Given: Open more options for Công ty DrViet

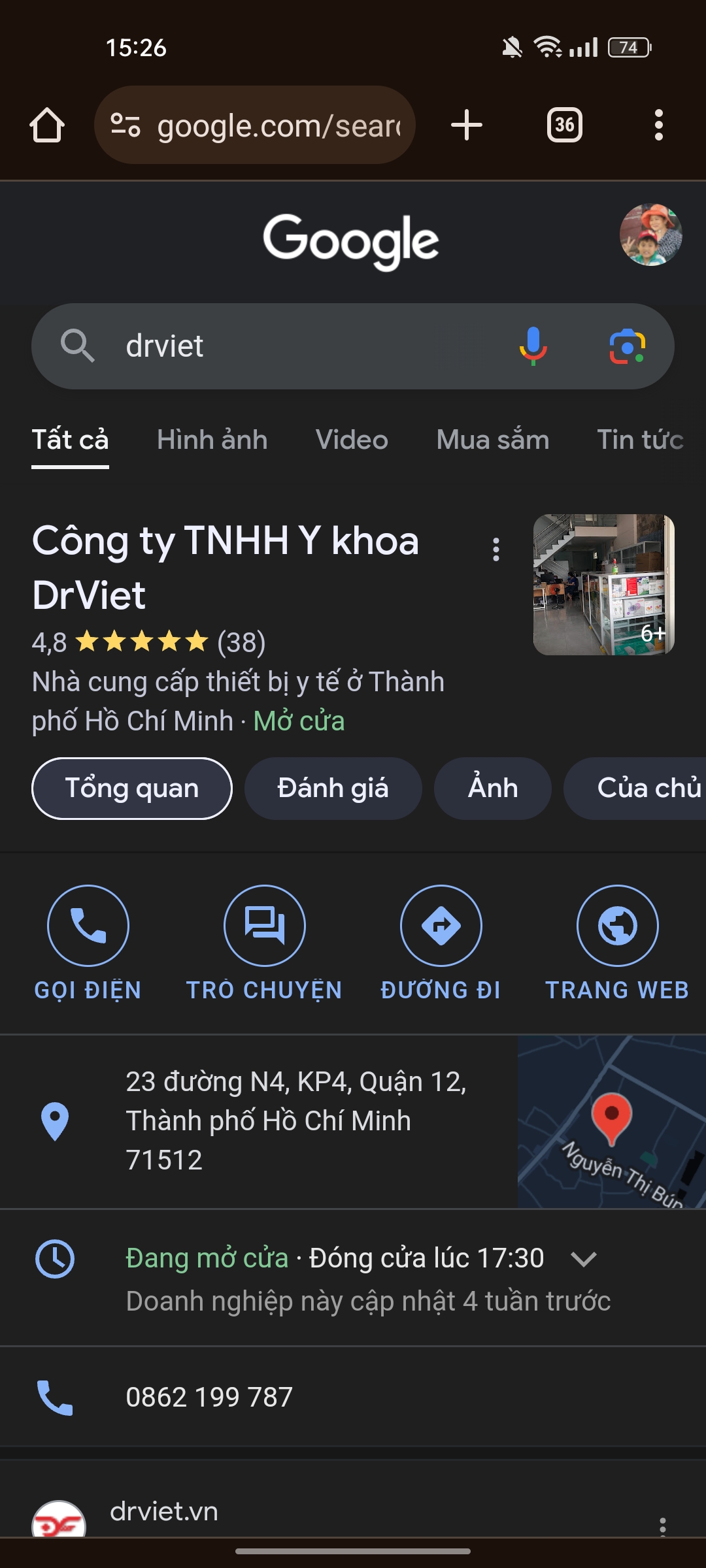Looking at the screenshot, I should (x=496, y=549).
